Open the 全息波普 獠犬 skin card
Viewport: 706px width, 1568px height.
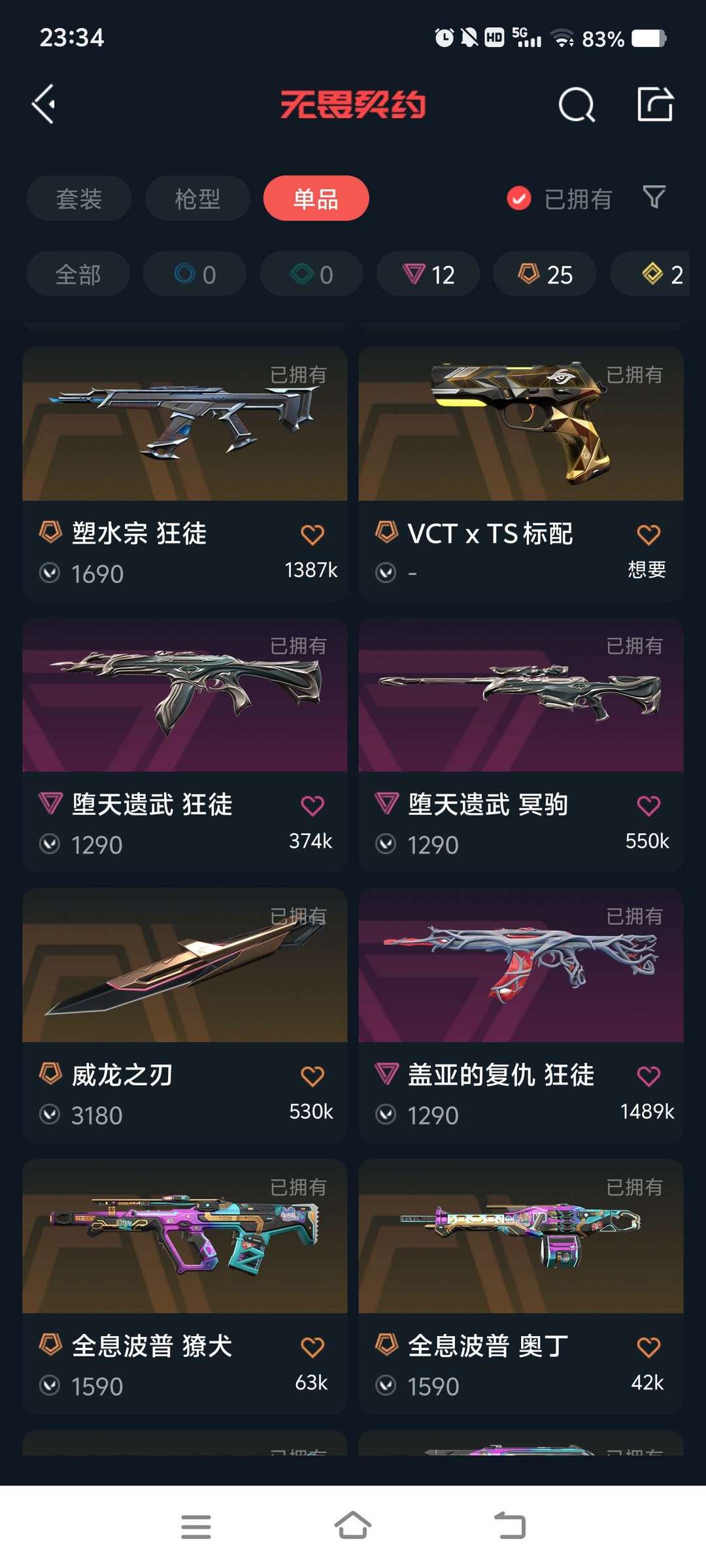(x=185, y=1286)
